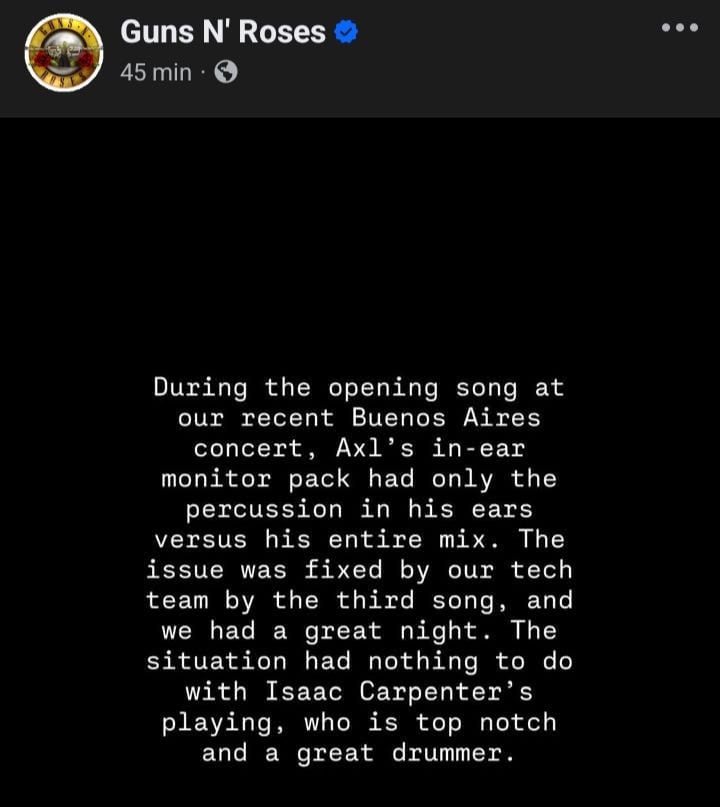This screenshot has width=720, height=807.
Task: Tap the 45 min post timestamp
Action: 155,72
